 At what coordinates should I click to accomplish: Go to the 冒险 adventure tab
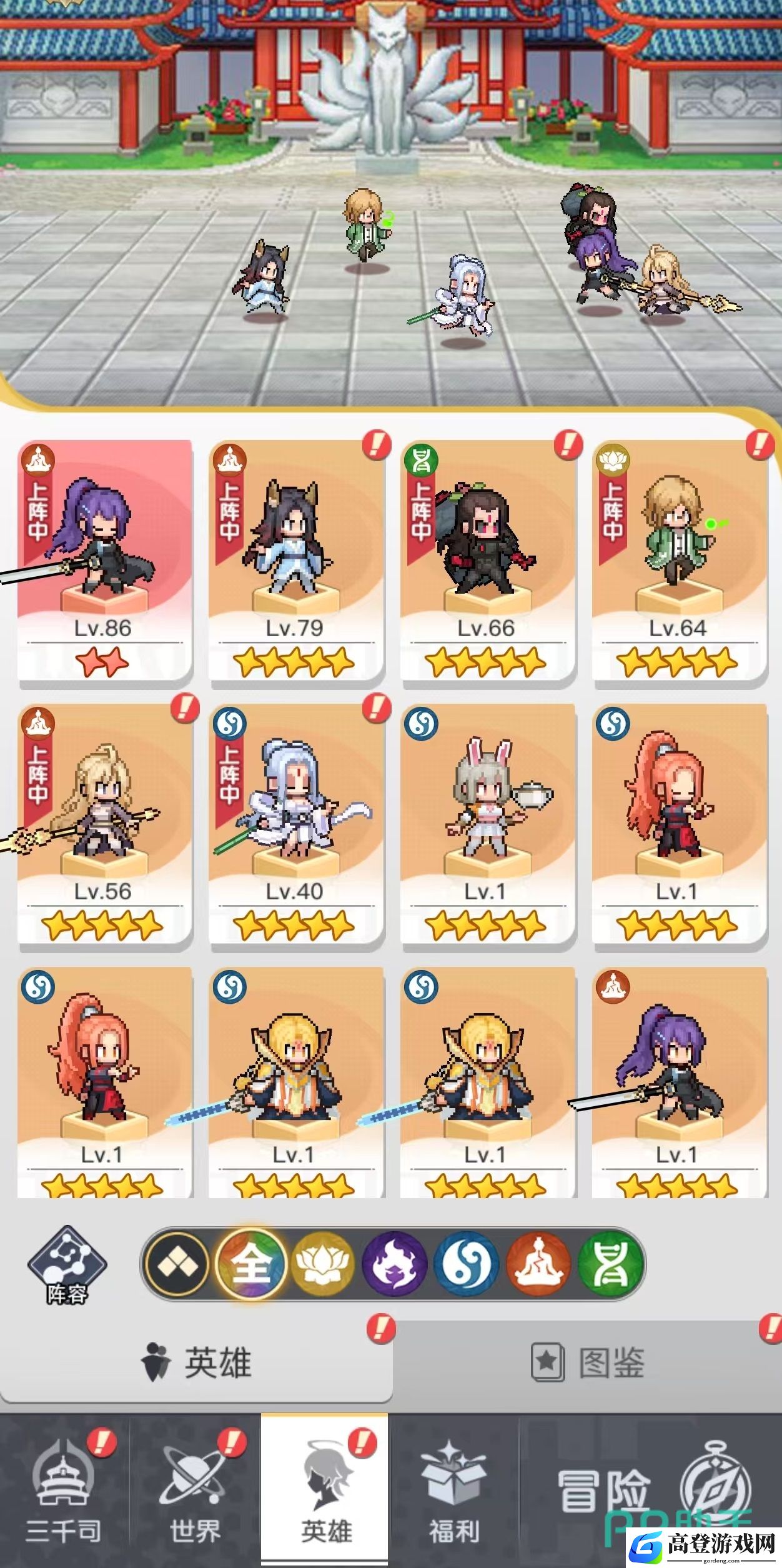[x=650, y=1491]
